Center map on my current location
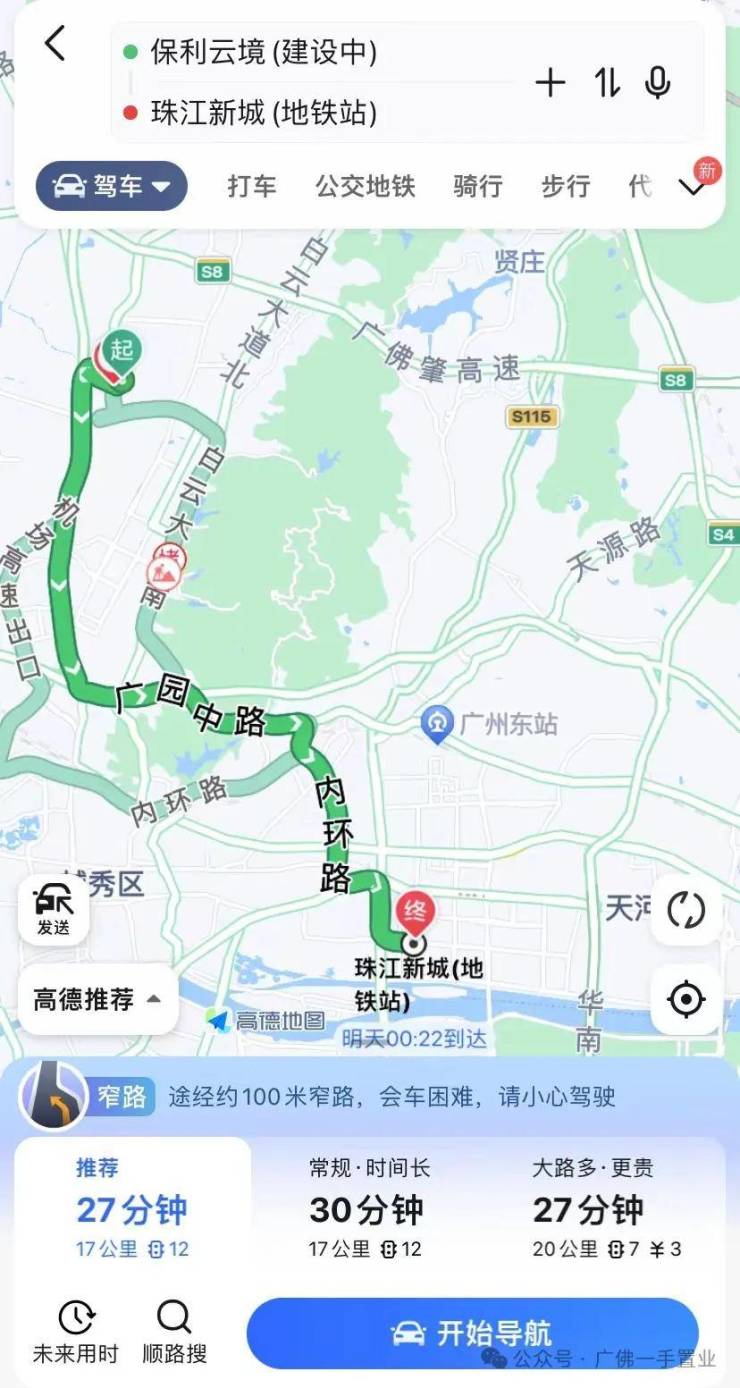This screenshot has width=740, height=1388. point(686,999)
